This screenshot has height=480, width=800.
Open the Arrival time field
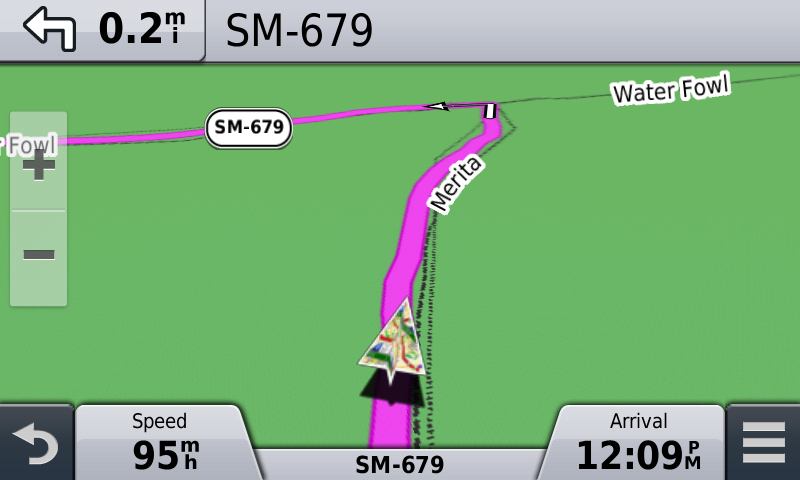(x=640, y=443)
